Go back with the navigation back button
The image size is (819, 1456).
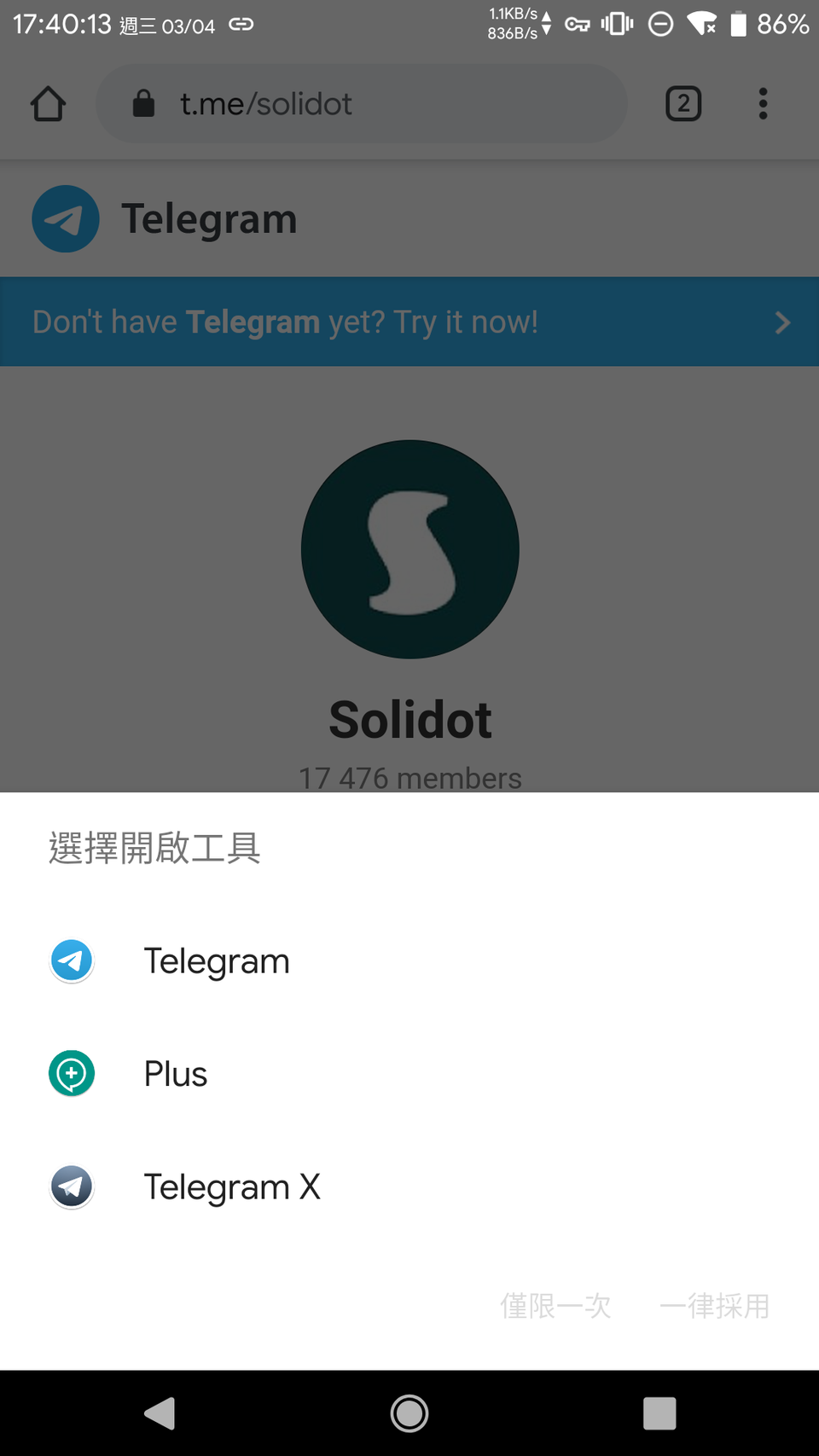point(160,1413)
